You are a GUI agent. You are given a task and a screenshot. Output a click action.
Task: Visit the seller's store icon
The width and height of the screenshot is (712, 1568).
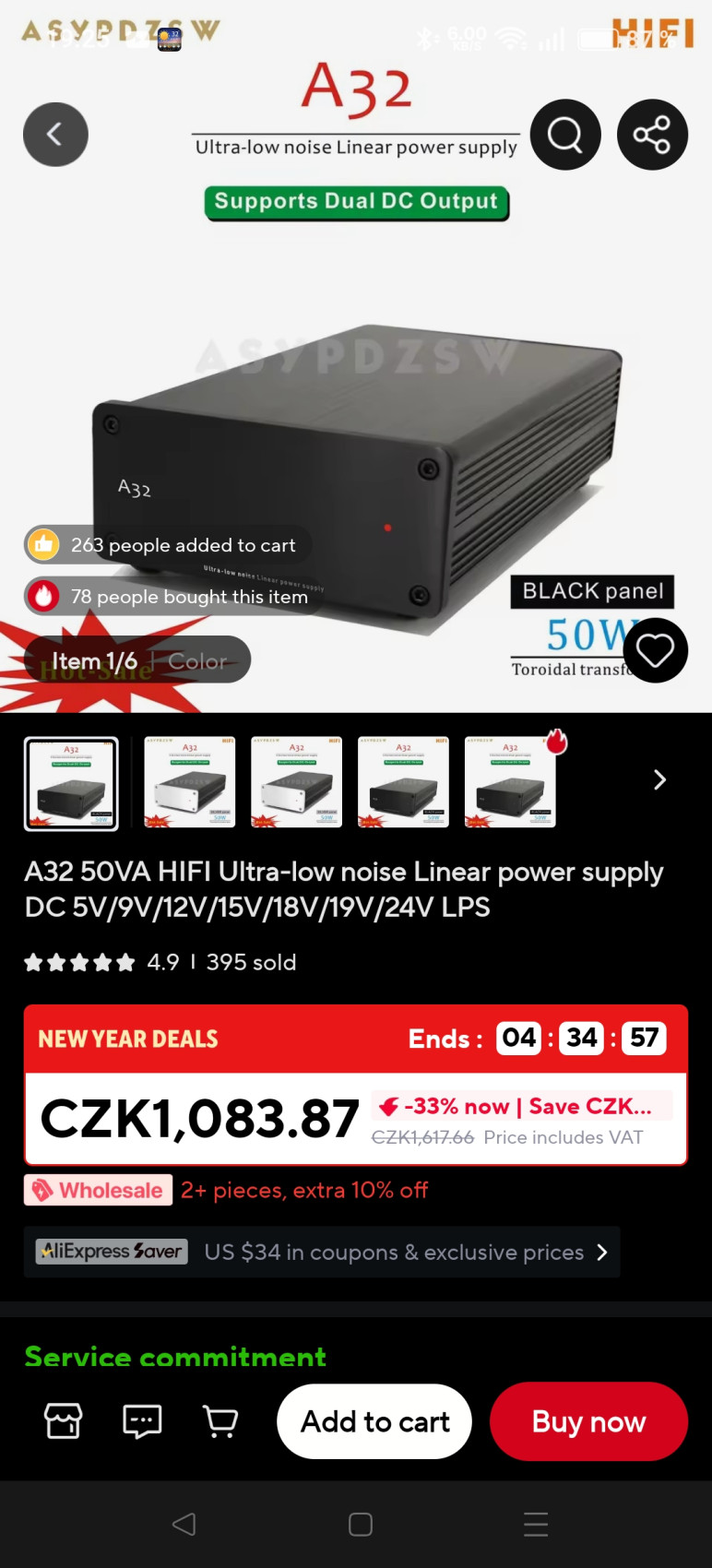tap(64, 1421)
